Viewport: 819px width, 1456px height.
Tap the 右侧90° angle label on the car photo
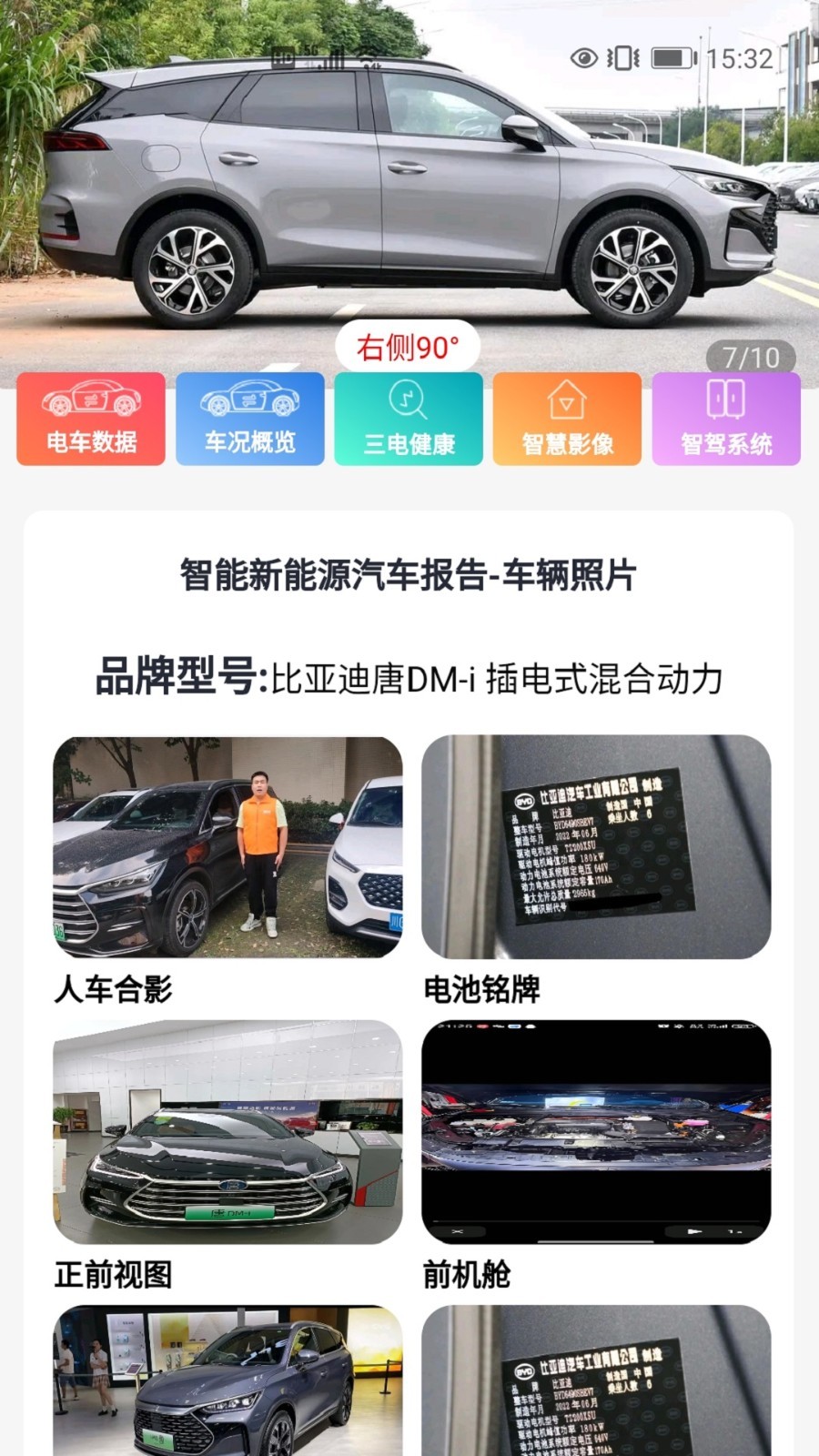click(x=409, y=345)
